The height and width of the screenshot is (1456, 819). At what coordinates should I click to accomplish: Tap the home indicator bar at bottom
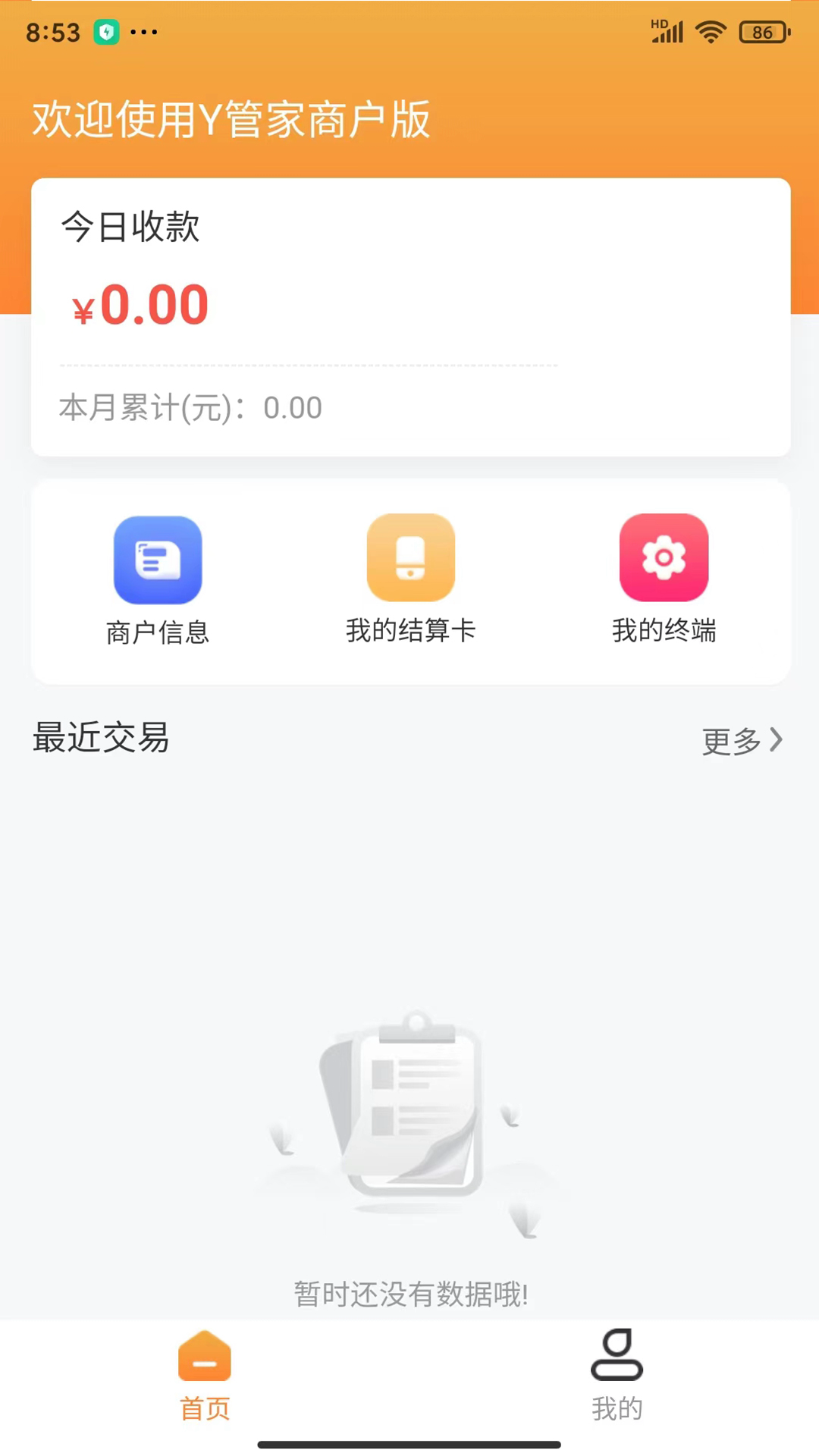[409, 1444]
